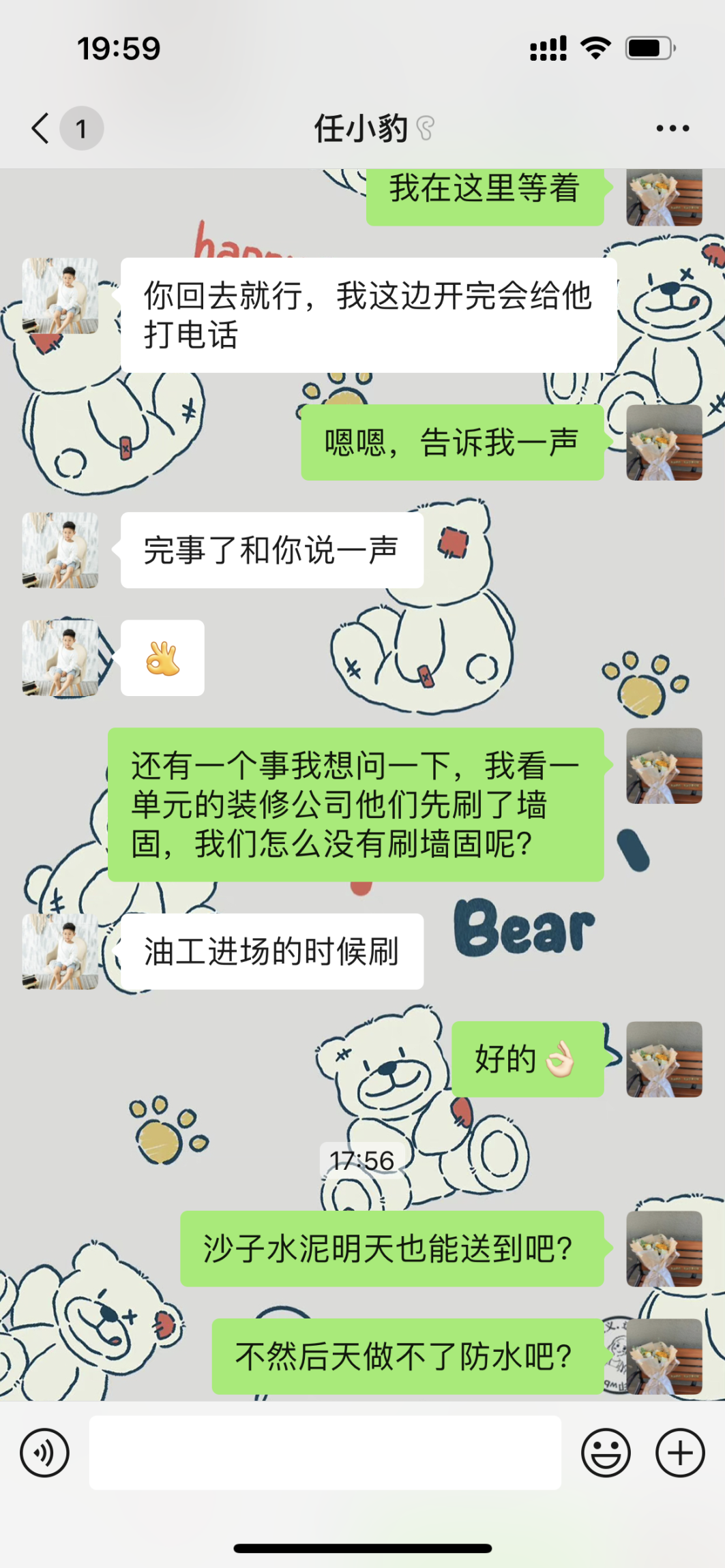The width and height of the screenshot is (725, 1568).
Task: Tap the message text input field
Action: pyautogui.click(x=325, y=1453)
